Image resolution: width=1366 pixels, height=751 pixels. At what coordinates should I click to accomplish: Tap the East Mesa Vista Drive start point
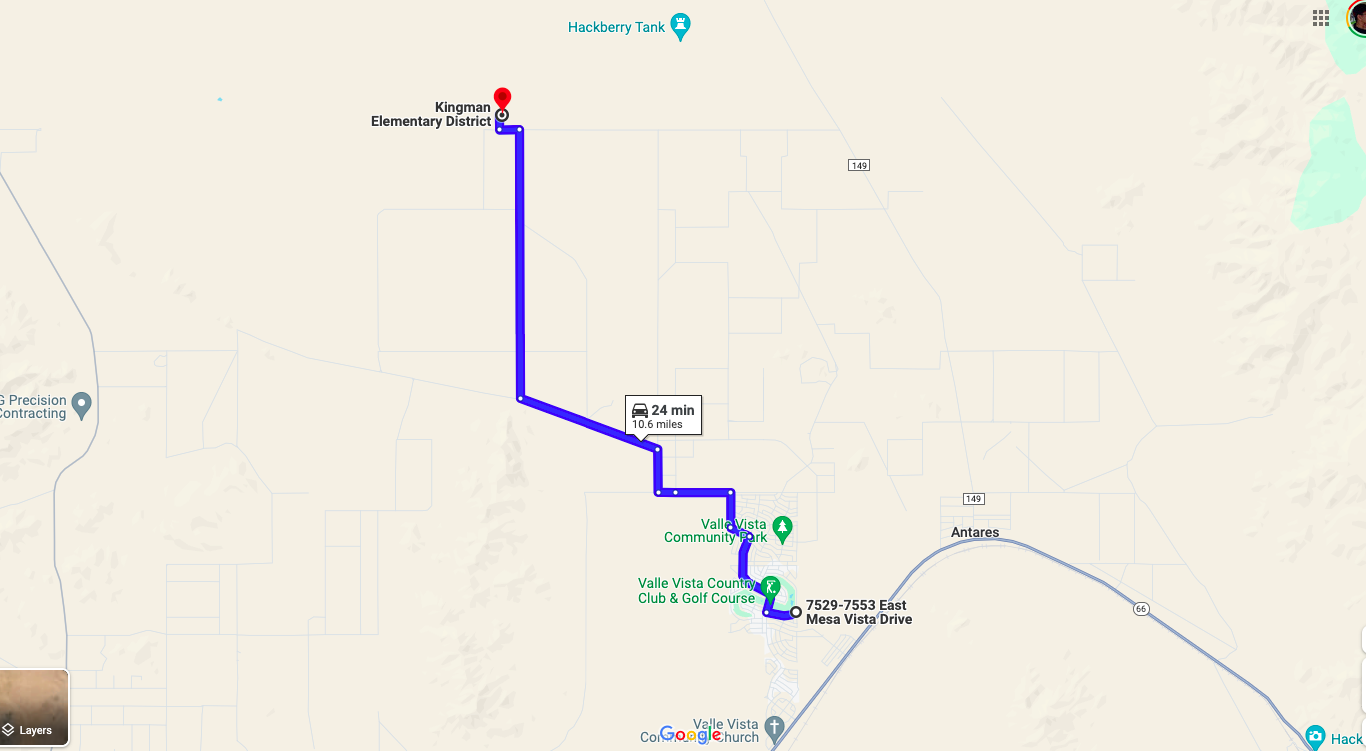[x=796, y=612]
